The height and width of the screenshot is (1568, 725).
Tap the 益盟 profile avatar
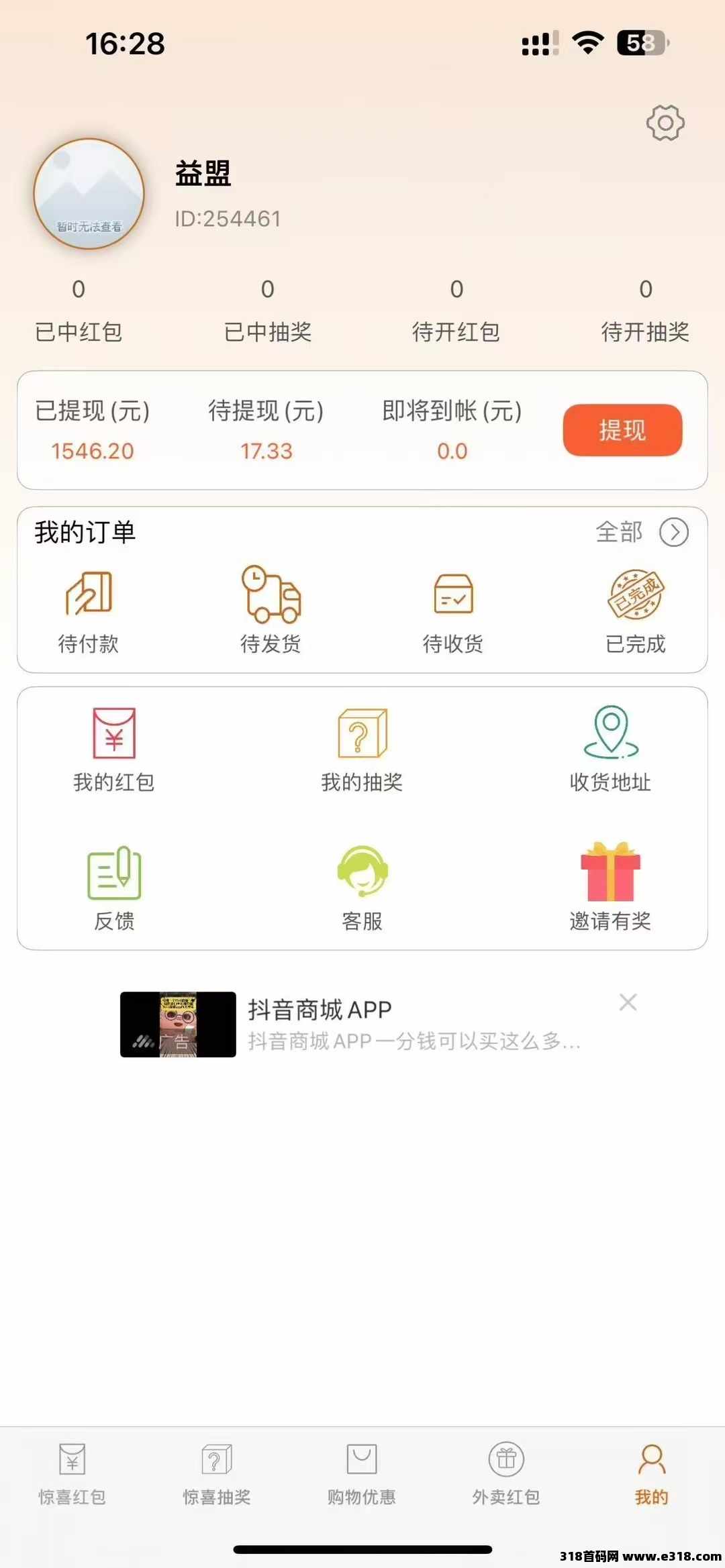pos(88,194)
